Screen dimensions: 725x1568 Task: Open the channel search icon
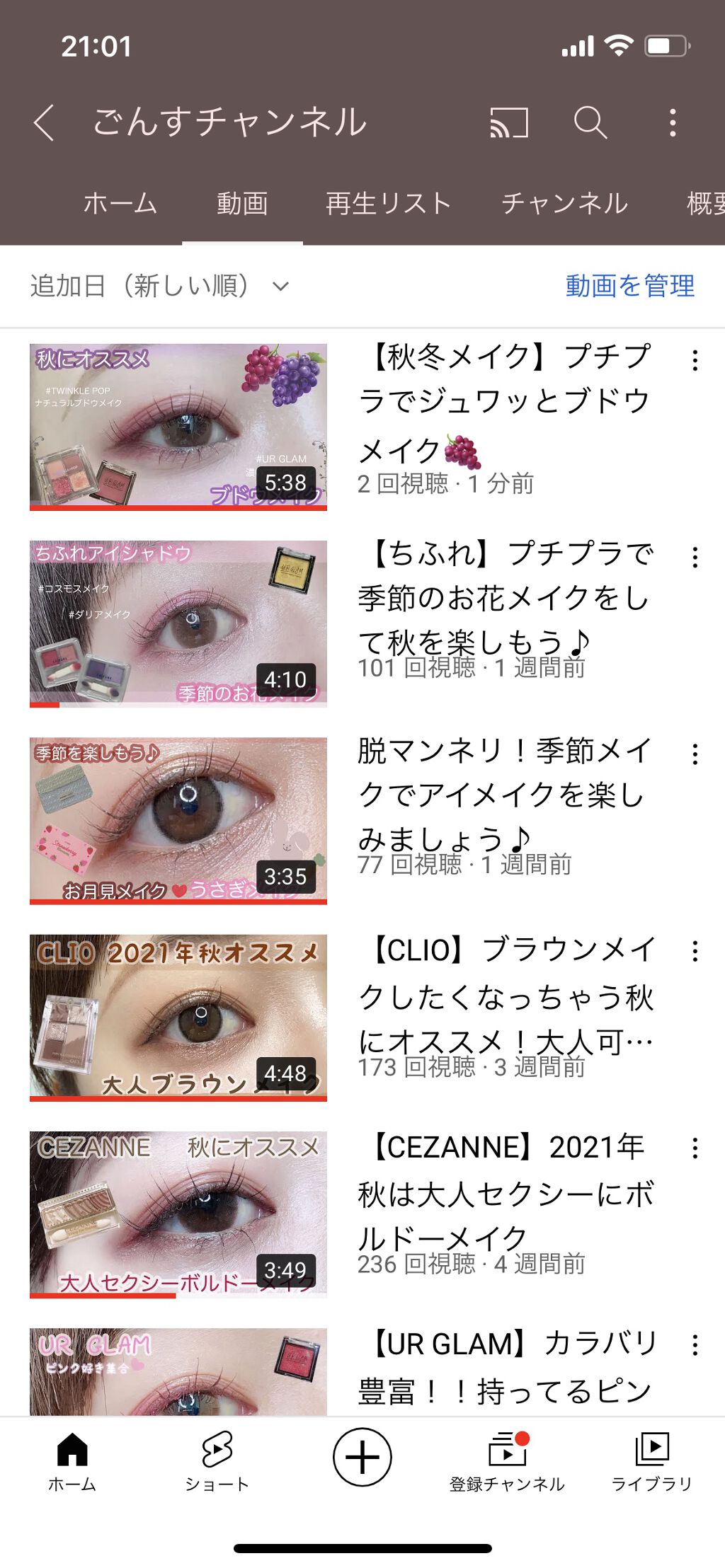(592, 122)
